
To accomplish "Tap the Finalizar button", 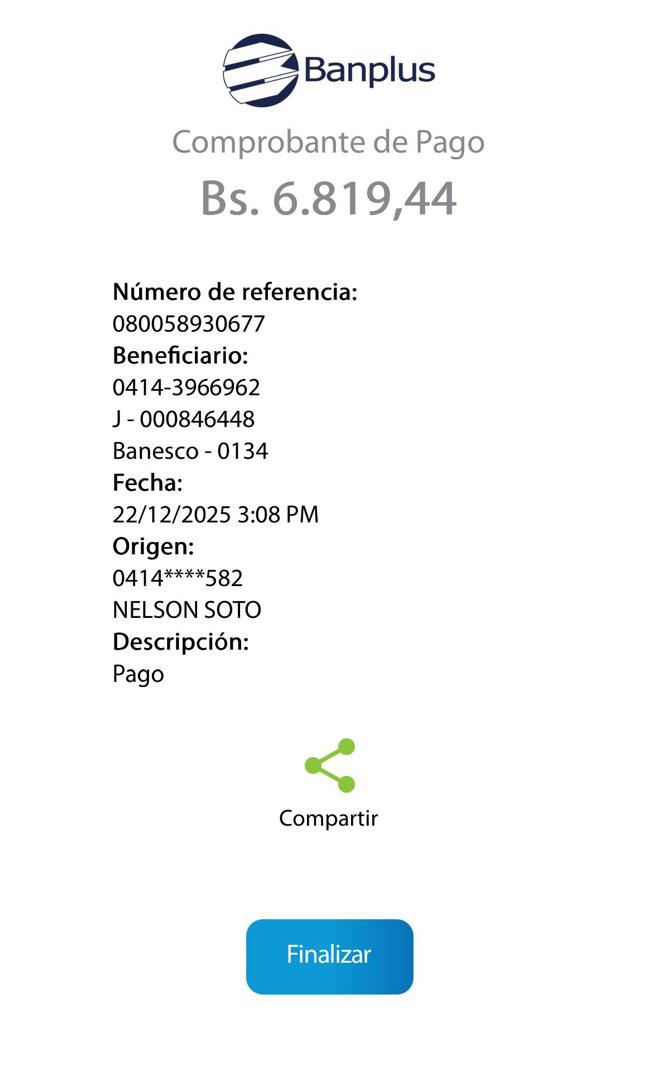I will (329, 956).
